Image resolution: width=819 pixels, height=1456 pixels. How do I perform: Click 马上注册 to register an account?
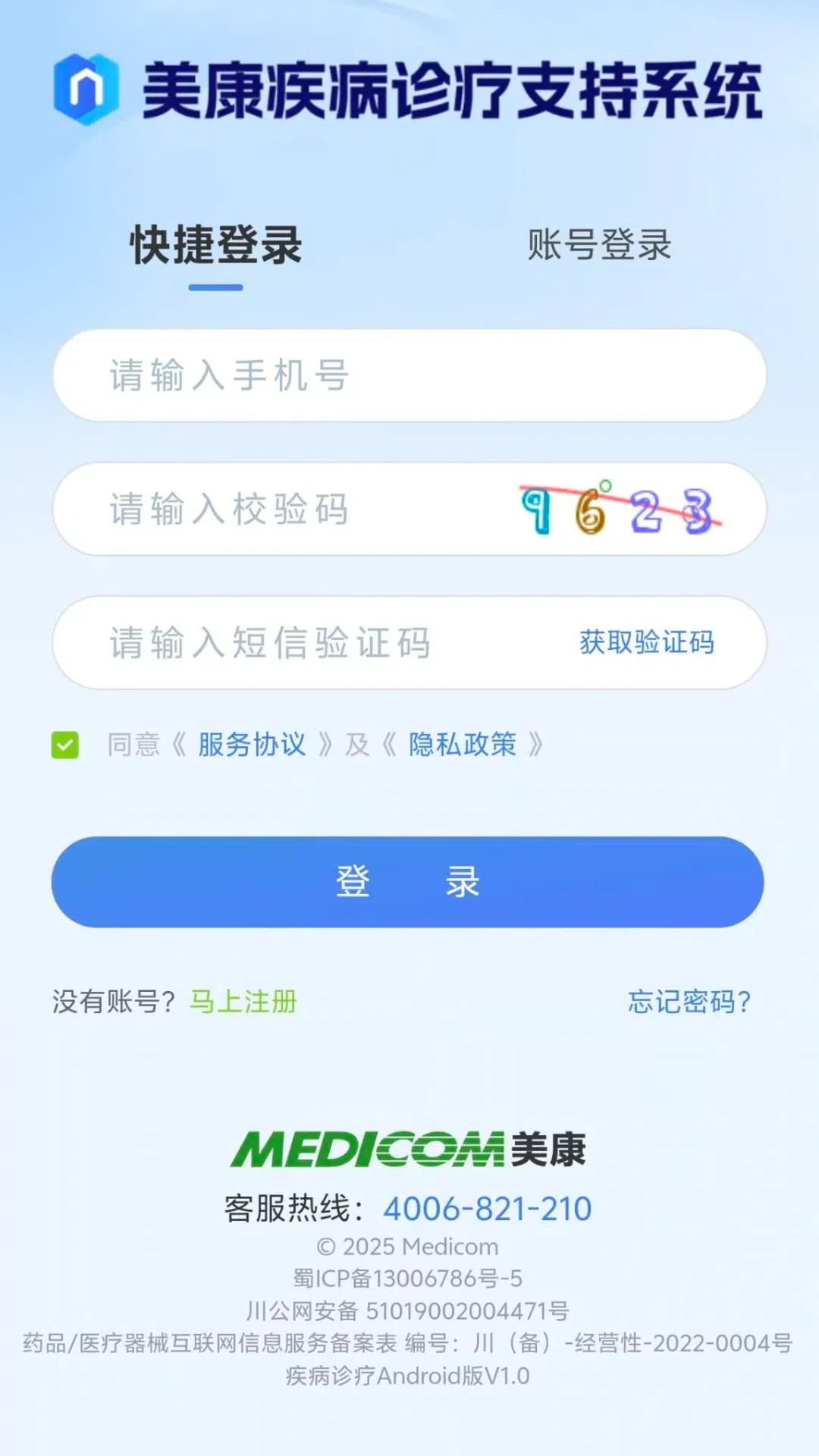241,1001
